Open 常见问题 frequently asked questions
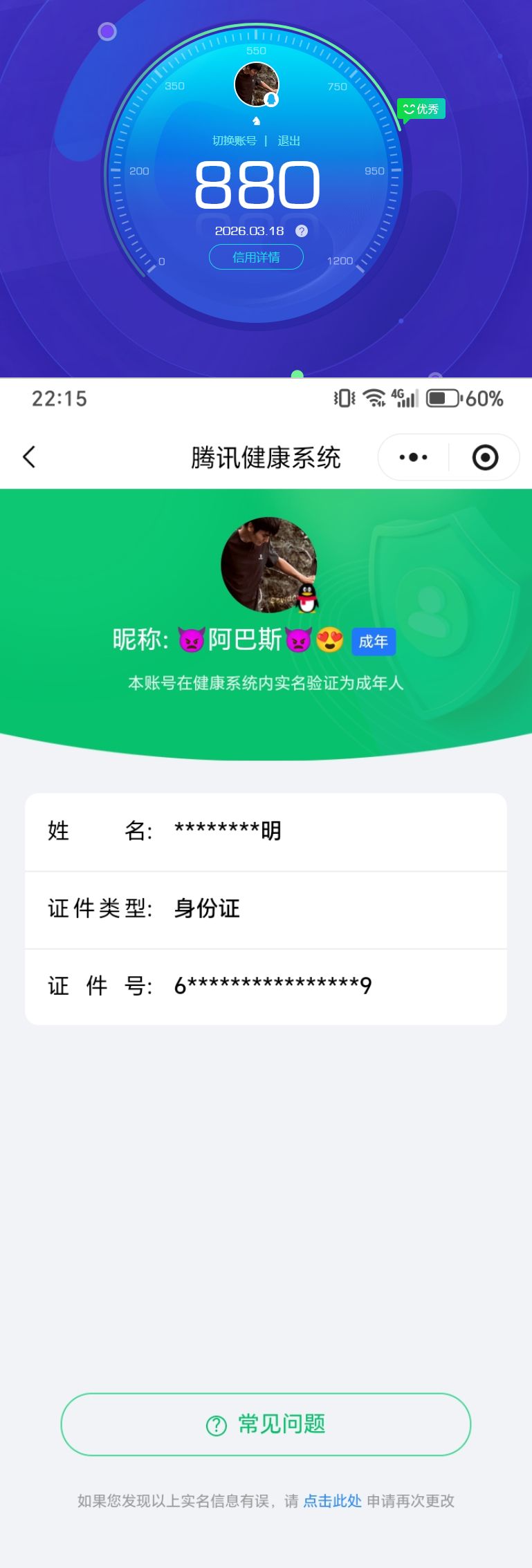 (x=266, y=1424)
